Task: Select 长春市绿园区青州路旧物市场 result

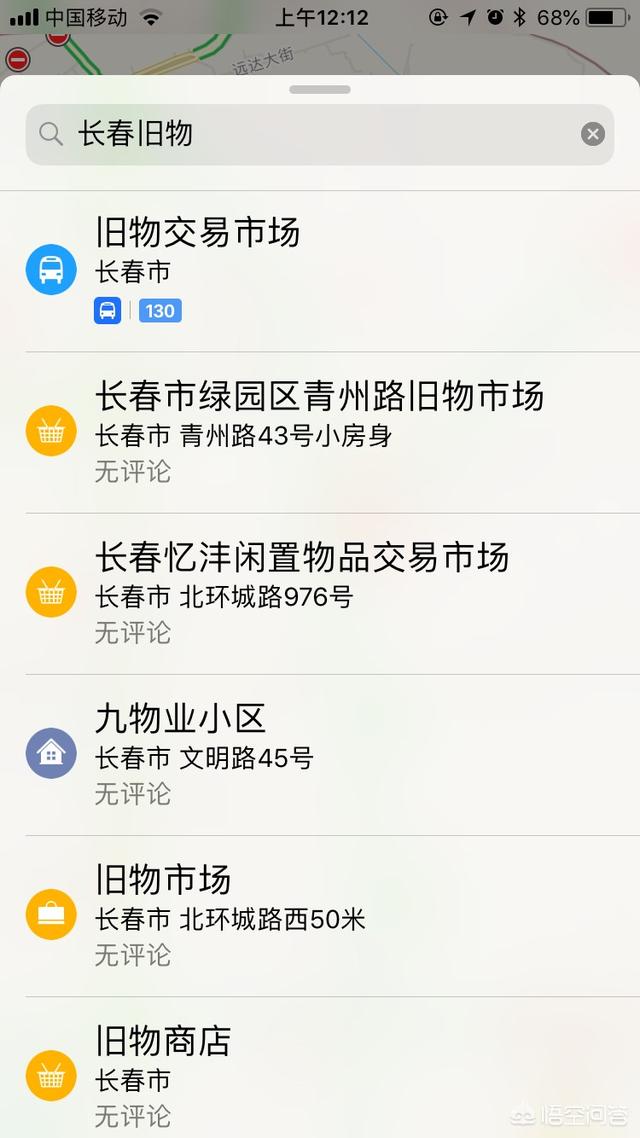Action: coord(320,432)
